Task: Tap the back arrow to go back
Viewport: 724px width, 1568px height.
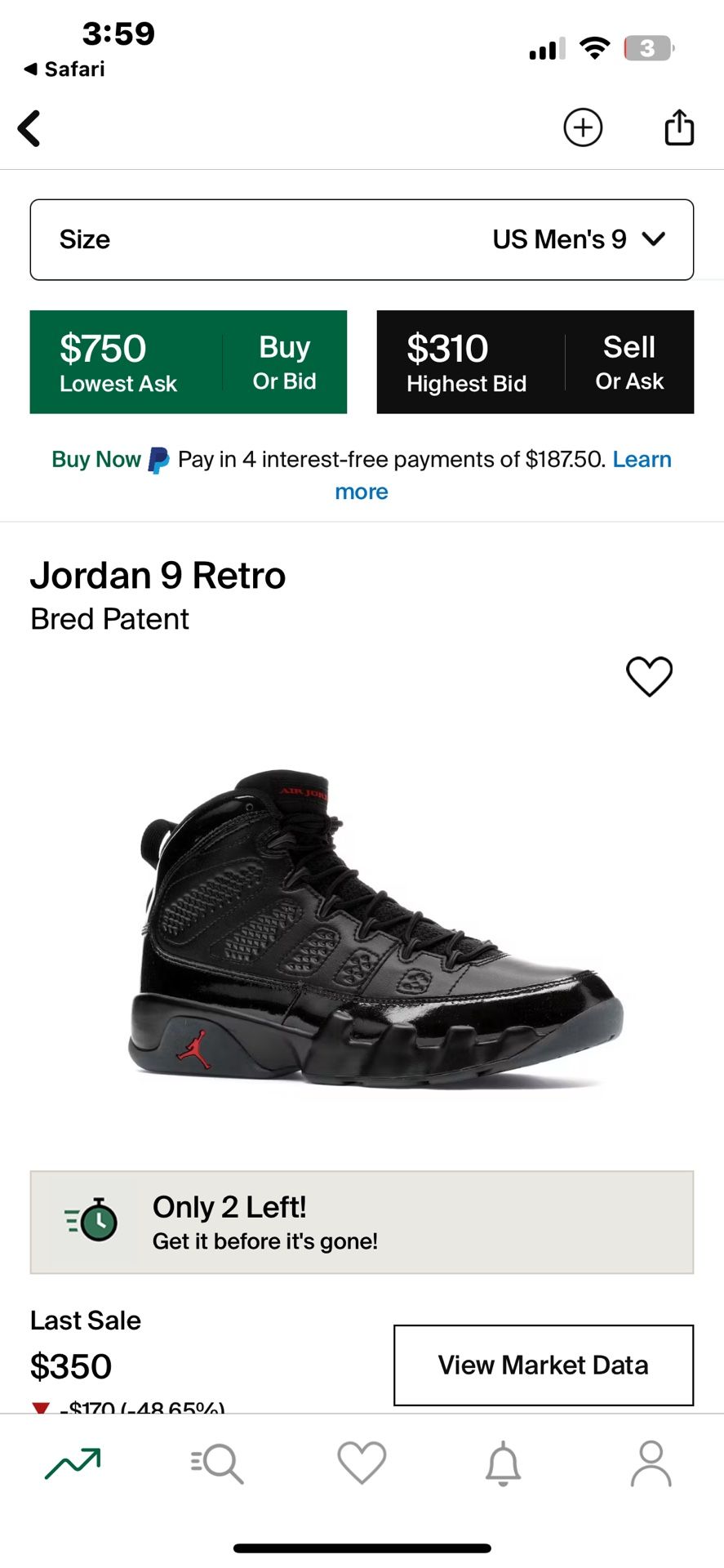Action: pos(30,128)
